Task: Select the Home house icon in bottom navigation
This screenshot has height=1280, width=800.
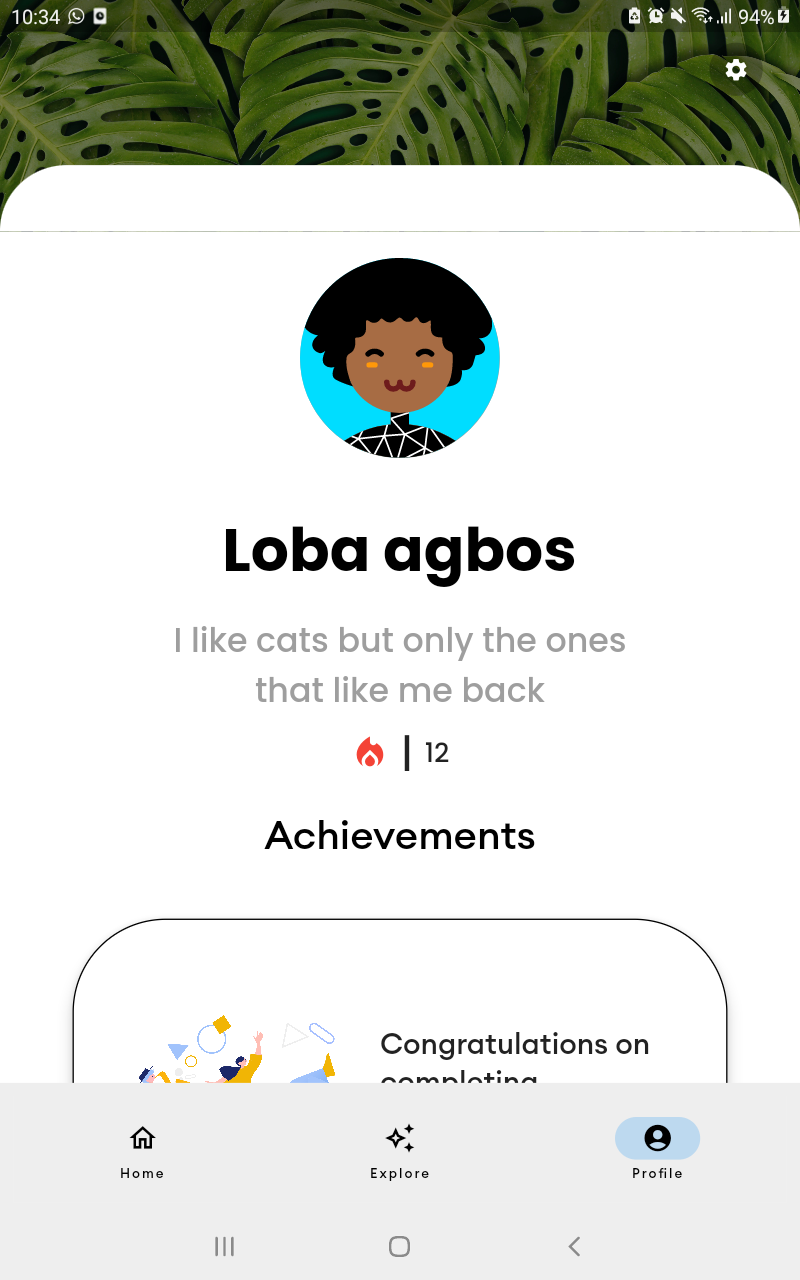Action: click(x=142, y=1137)
